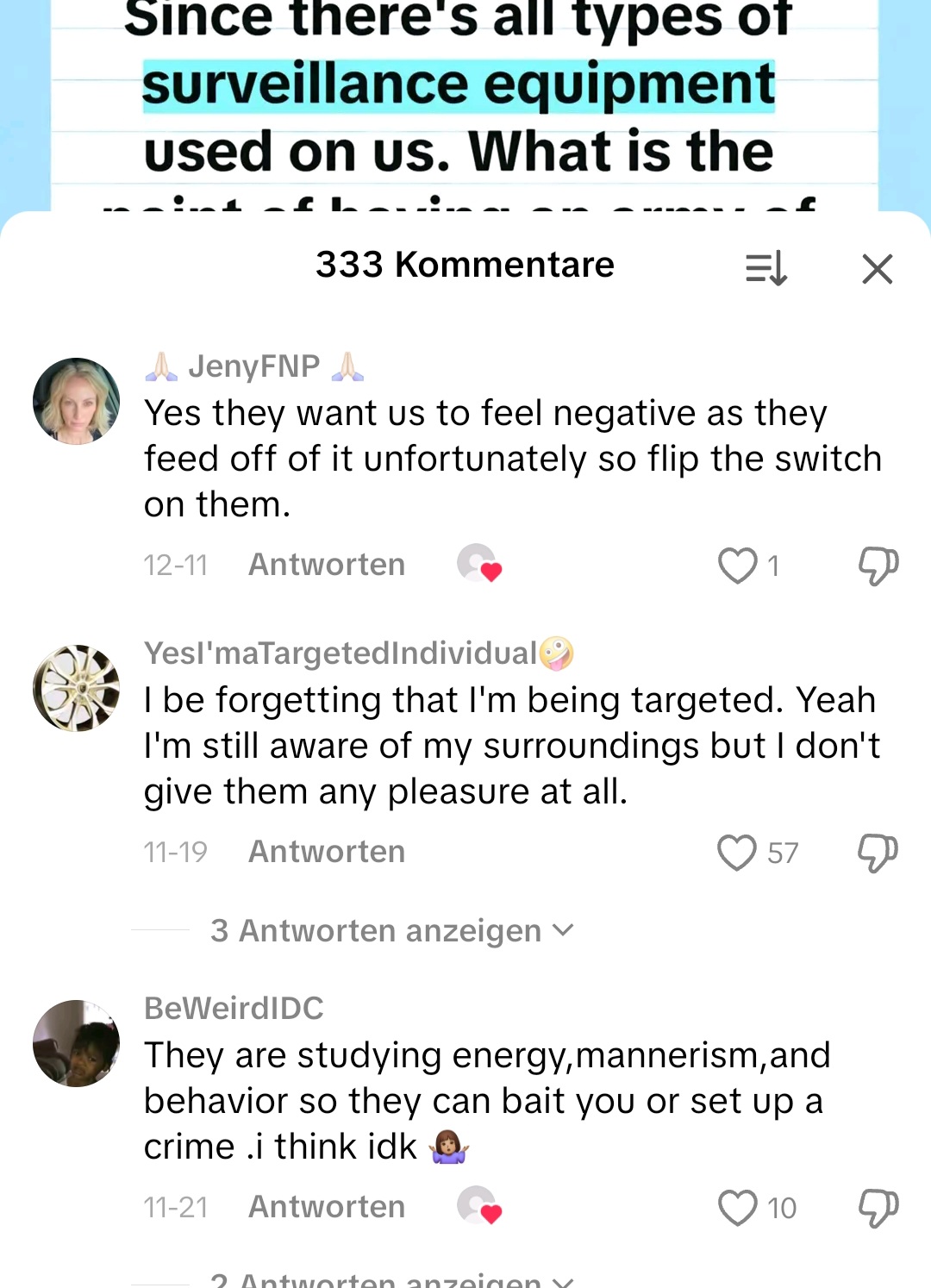Like JenyFNP's comment

click(x=738, y=566)
